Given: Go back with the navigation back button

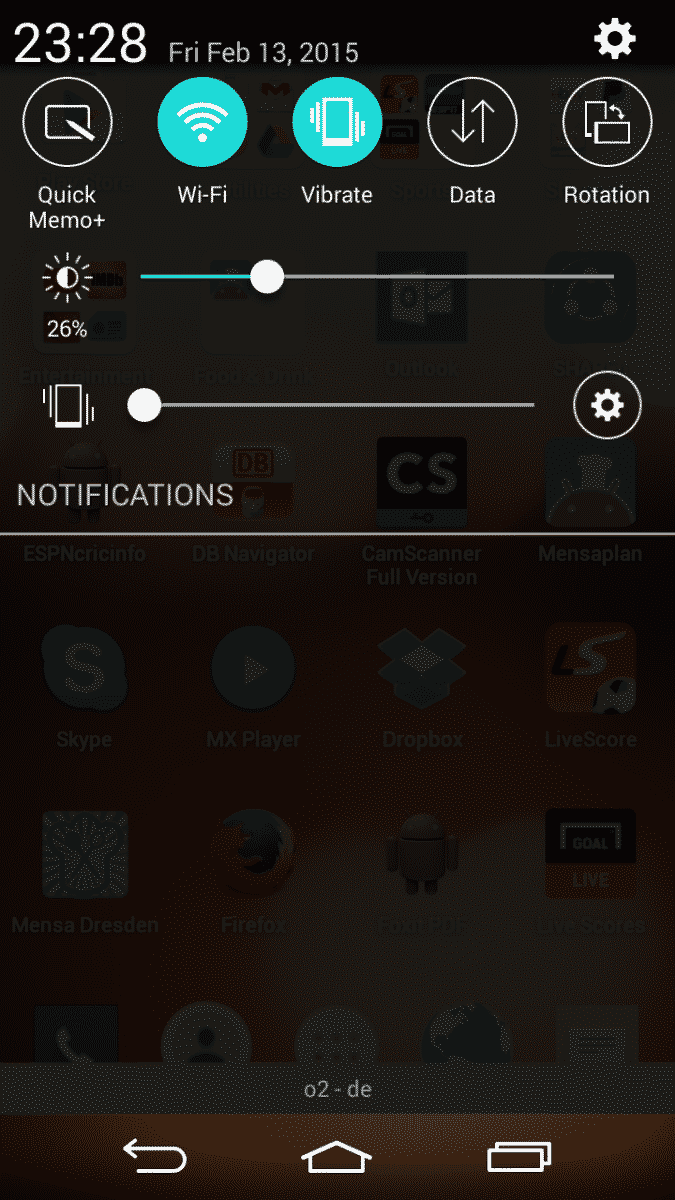Looking at the screenshot, I should pos(154,1157).
